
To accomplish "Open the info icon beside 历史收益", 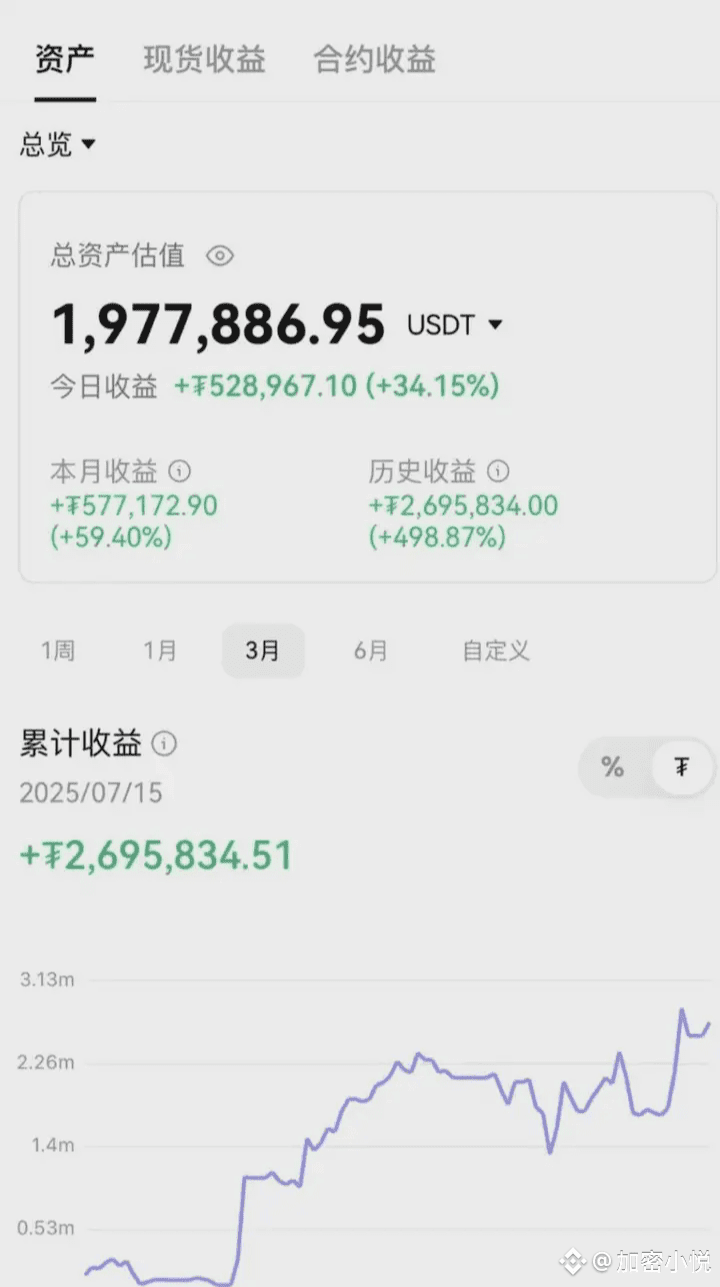I will (498, 470).
